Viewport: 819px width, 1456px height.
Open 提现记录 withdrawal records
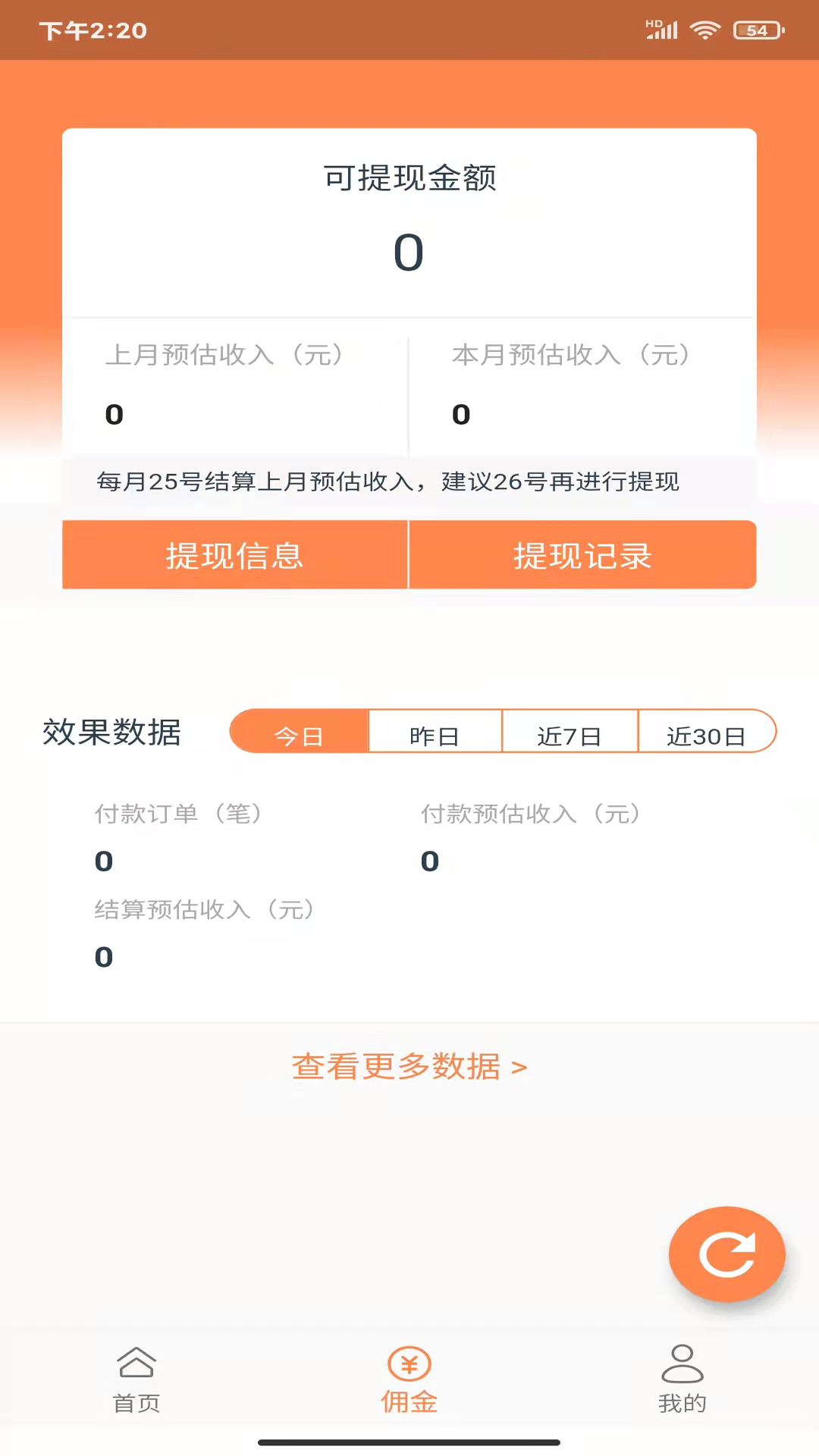point(582,555)
